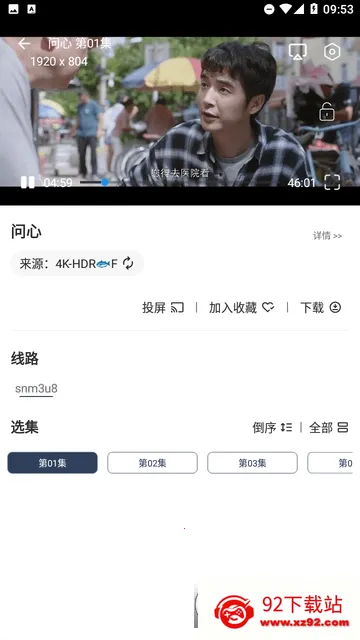Show 全部 all episodes

click(329, 427)
